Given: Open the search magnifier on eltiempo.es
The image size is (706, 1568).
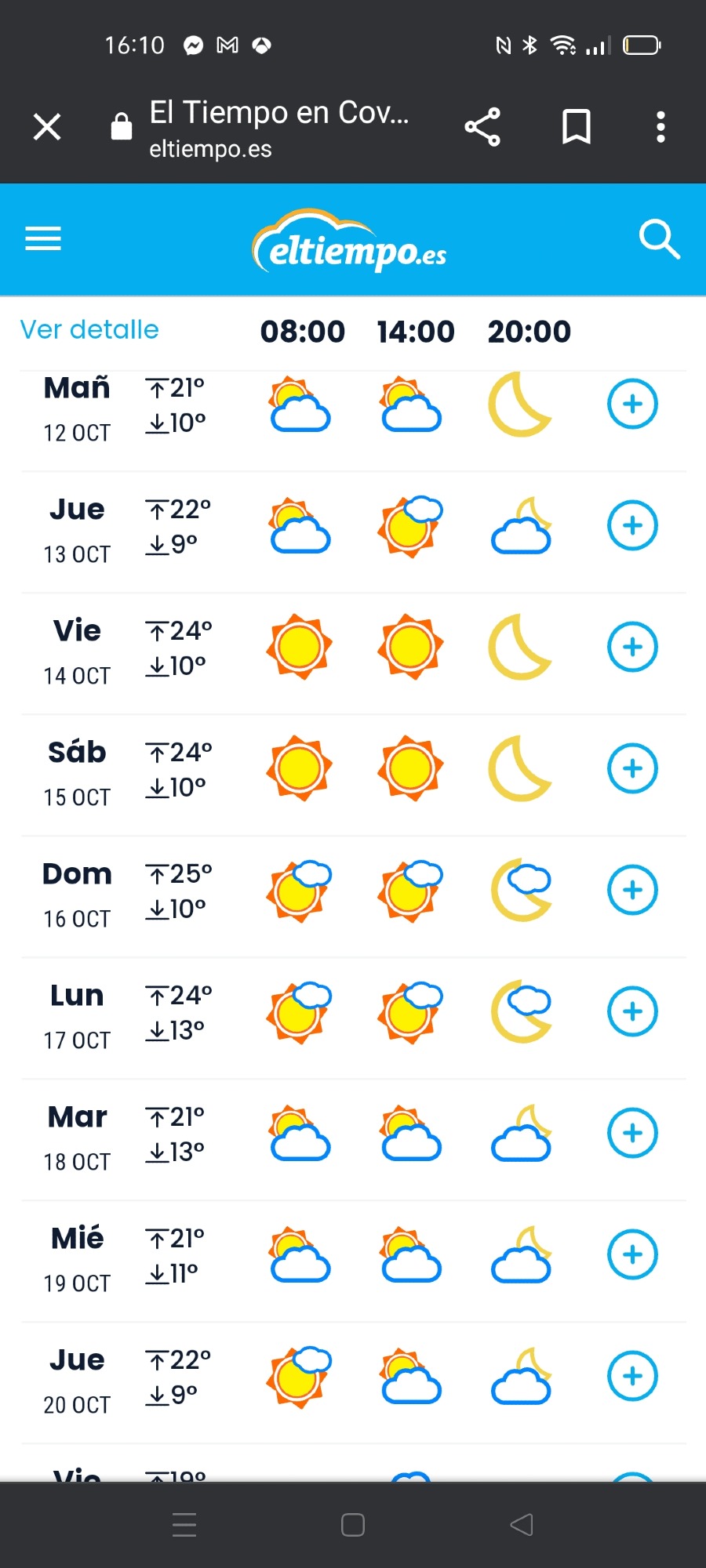Looking at the screenshot, I should coord(659,239).
